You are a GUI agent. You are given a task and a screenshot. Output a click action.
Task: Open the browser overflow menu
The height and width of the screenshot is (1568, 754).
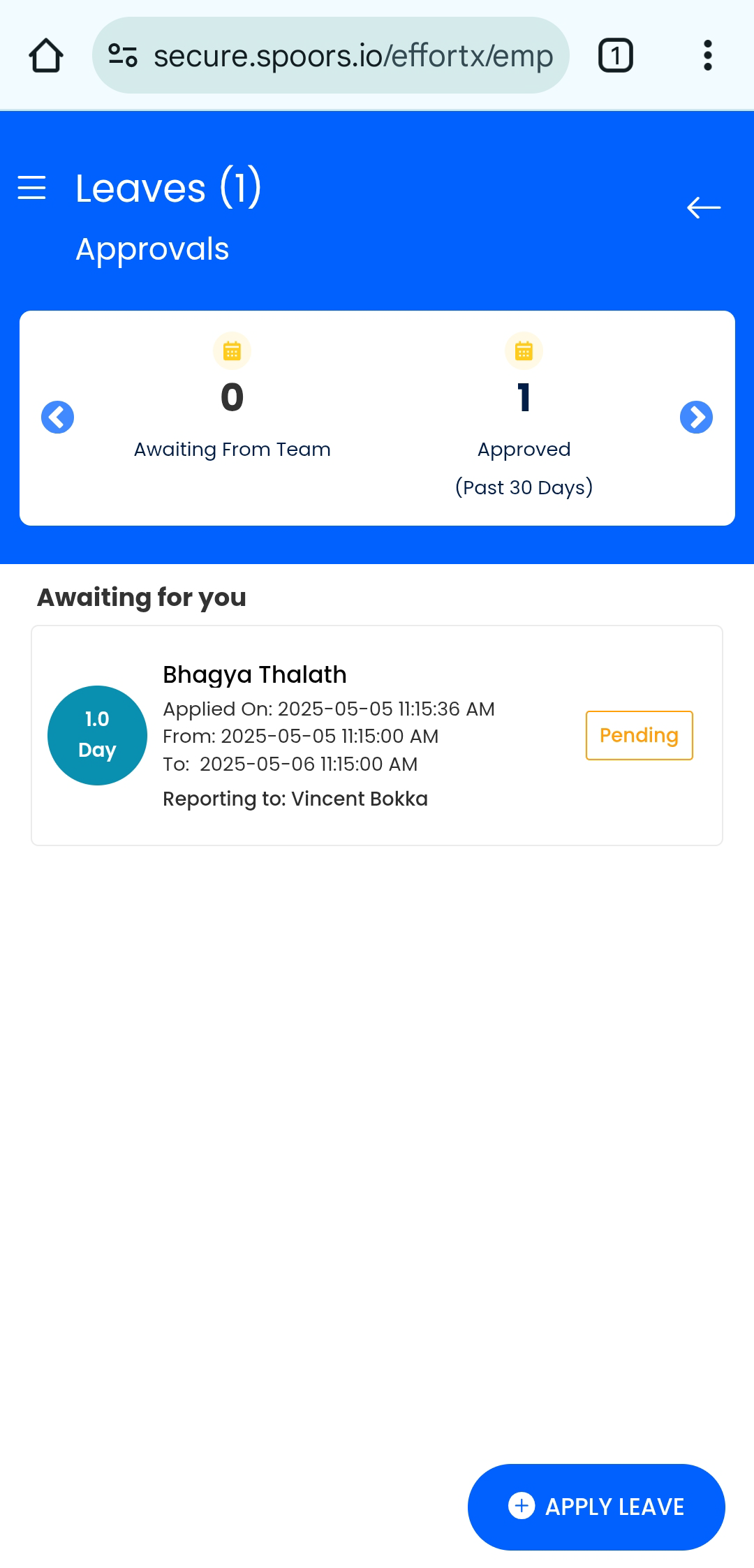click(x=707, y=56)
